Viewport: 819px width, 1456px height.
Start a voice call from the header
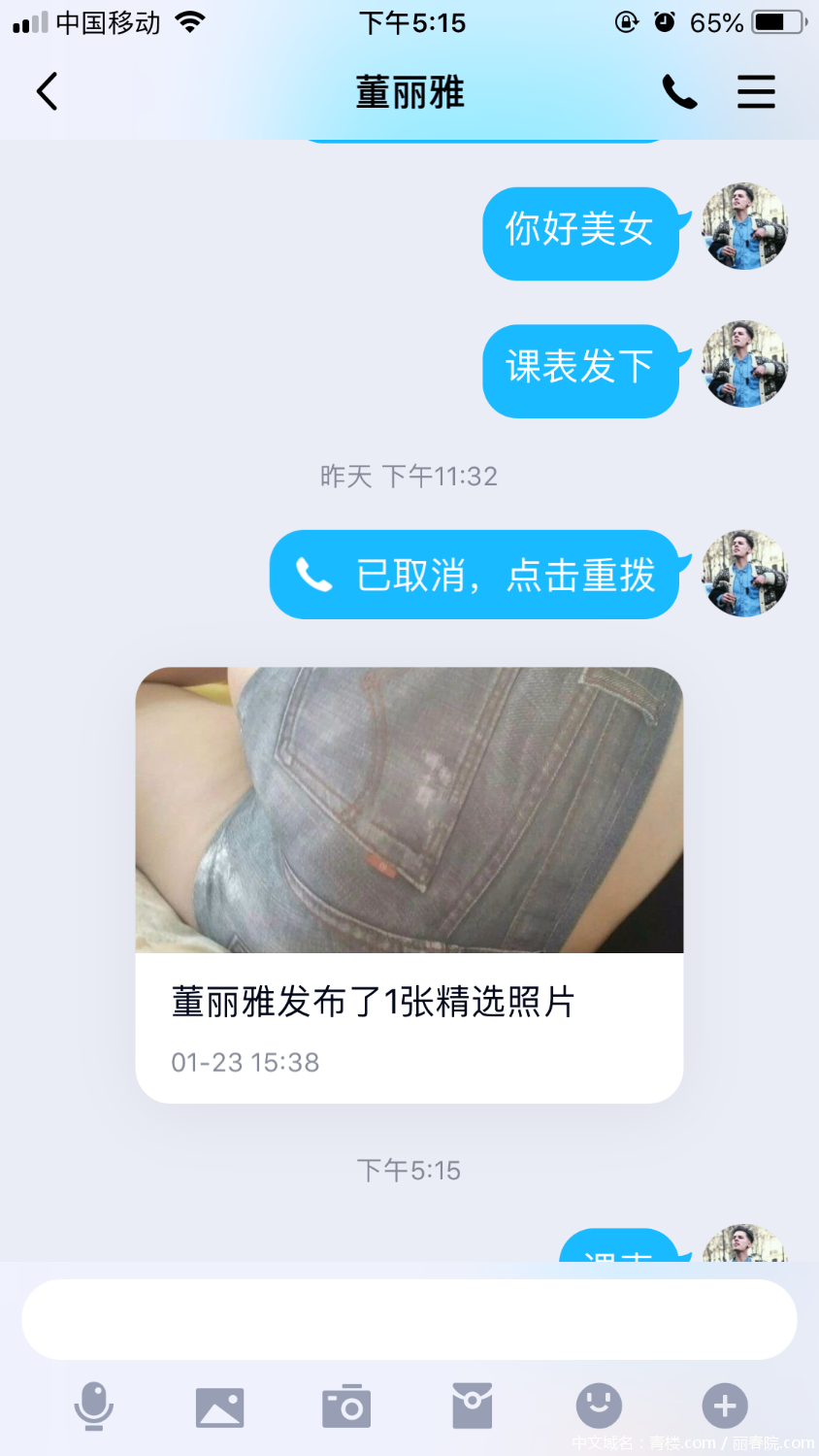(679, 92)
